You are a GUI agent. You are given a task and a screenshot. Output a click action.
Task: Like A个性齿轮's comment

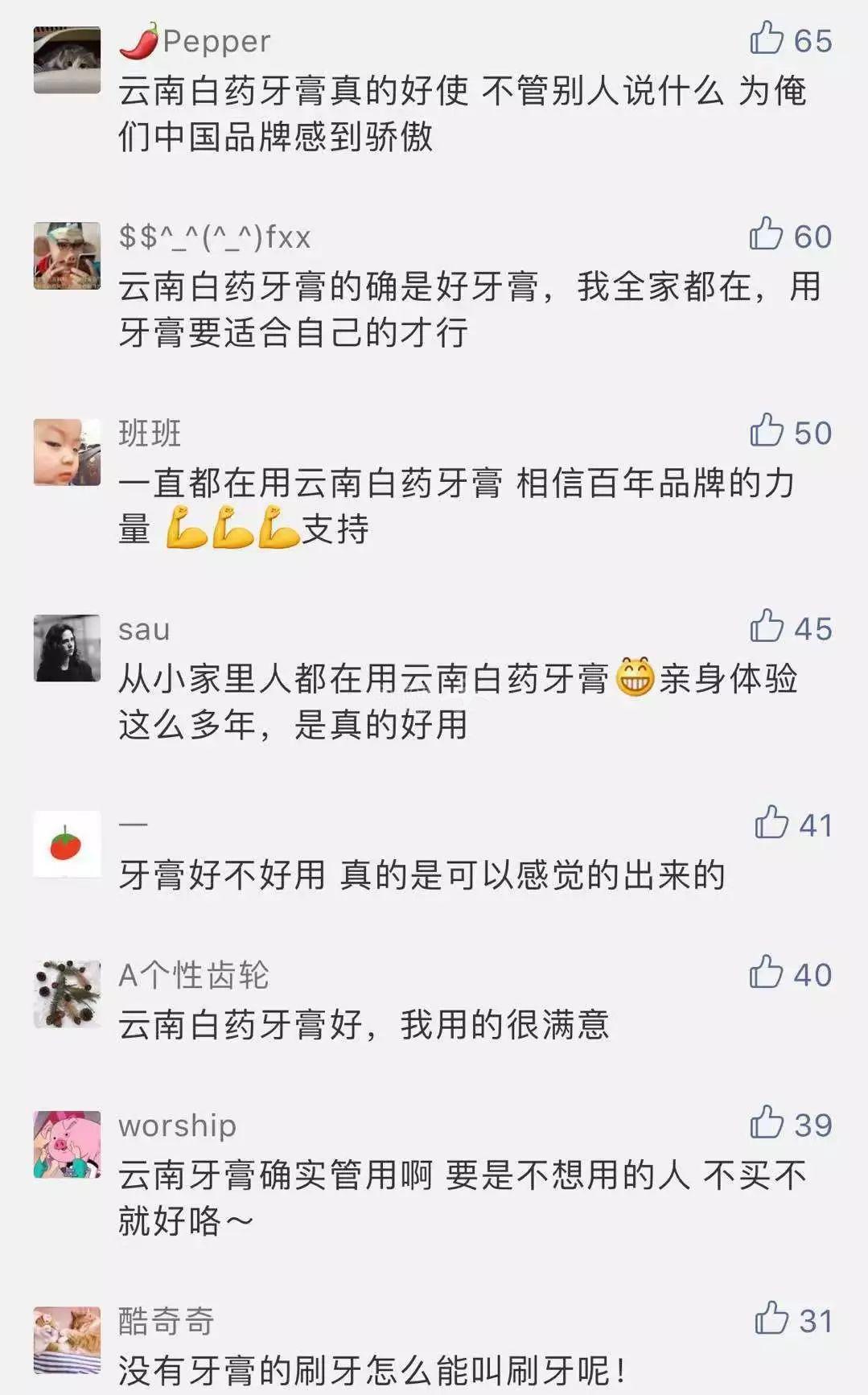(x=766, y=973)
